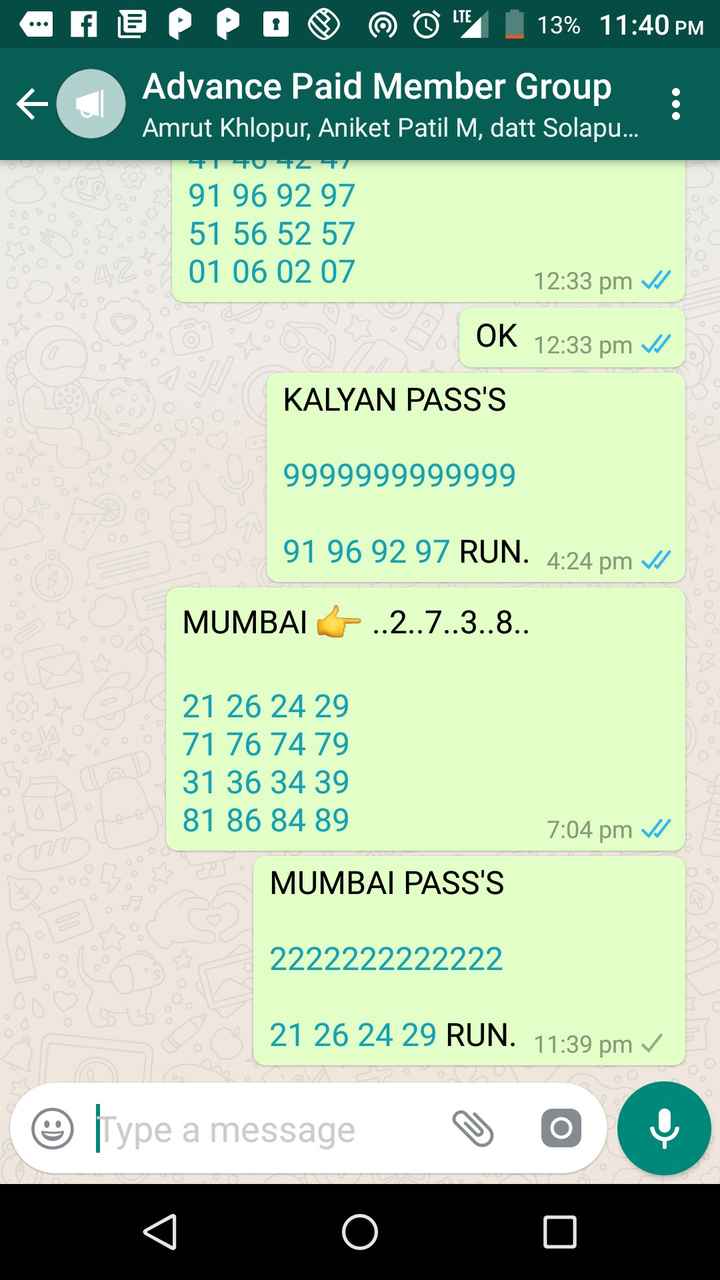Open the emoji picker
This screenshot has height=1280, width=720.
pyautogui.click(x=53, y=1130)
